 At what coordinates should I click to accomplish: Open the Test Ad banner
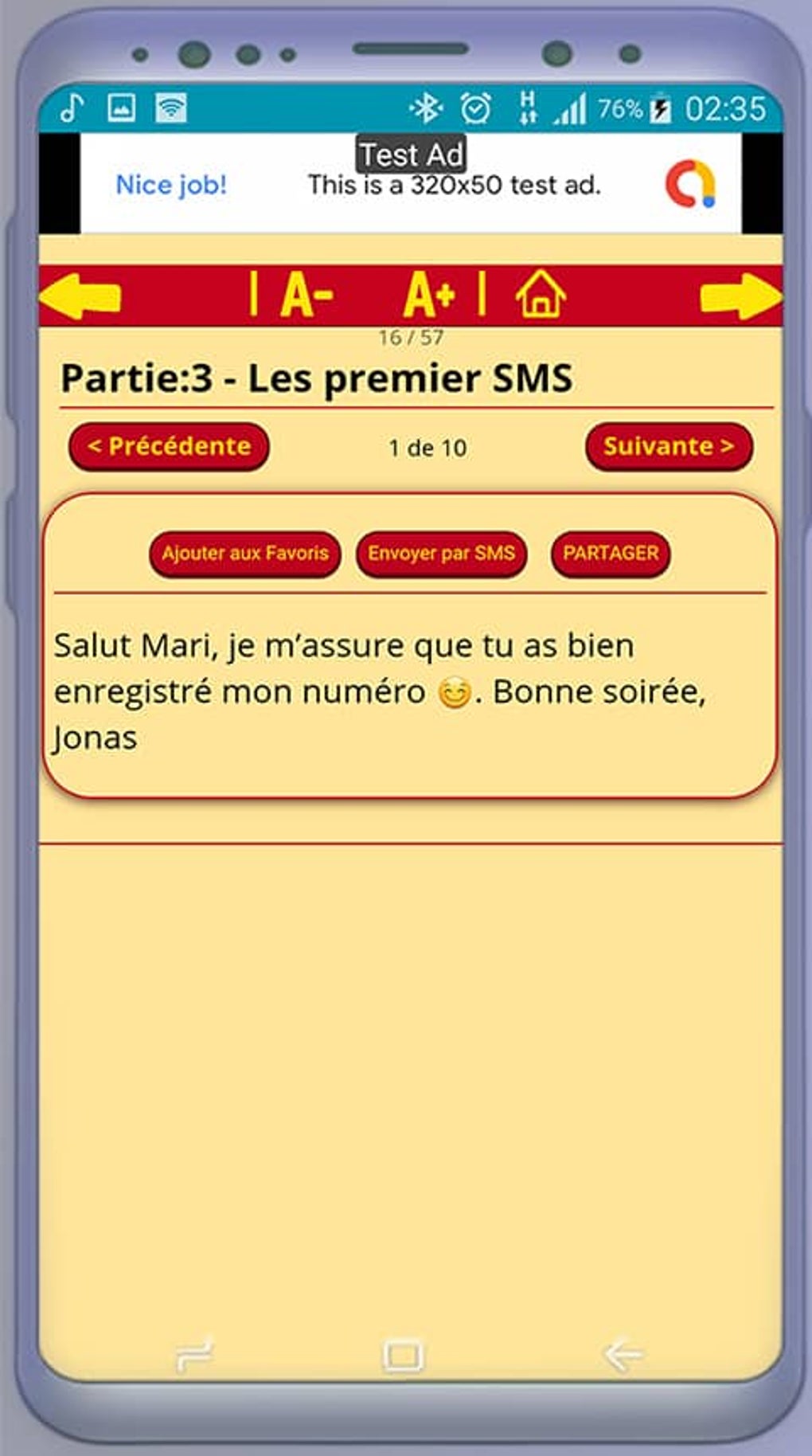pos(410,184)
